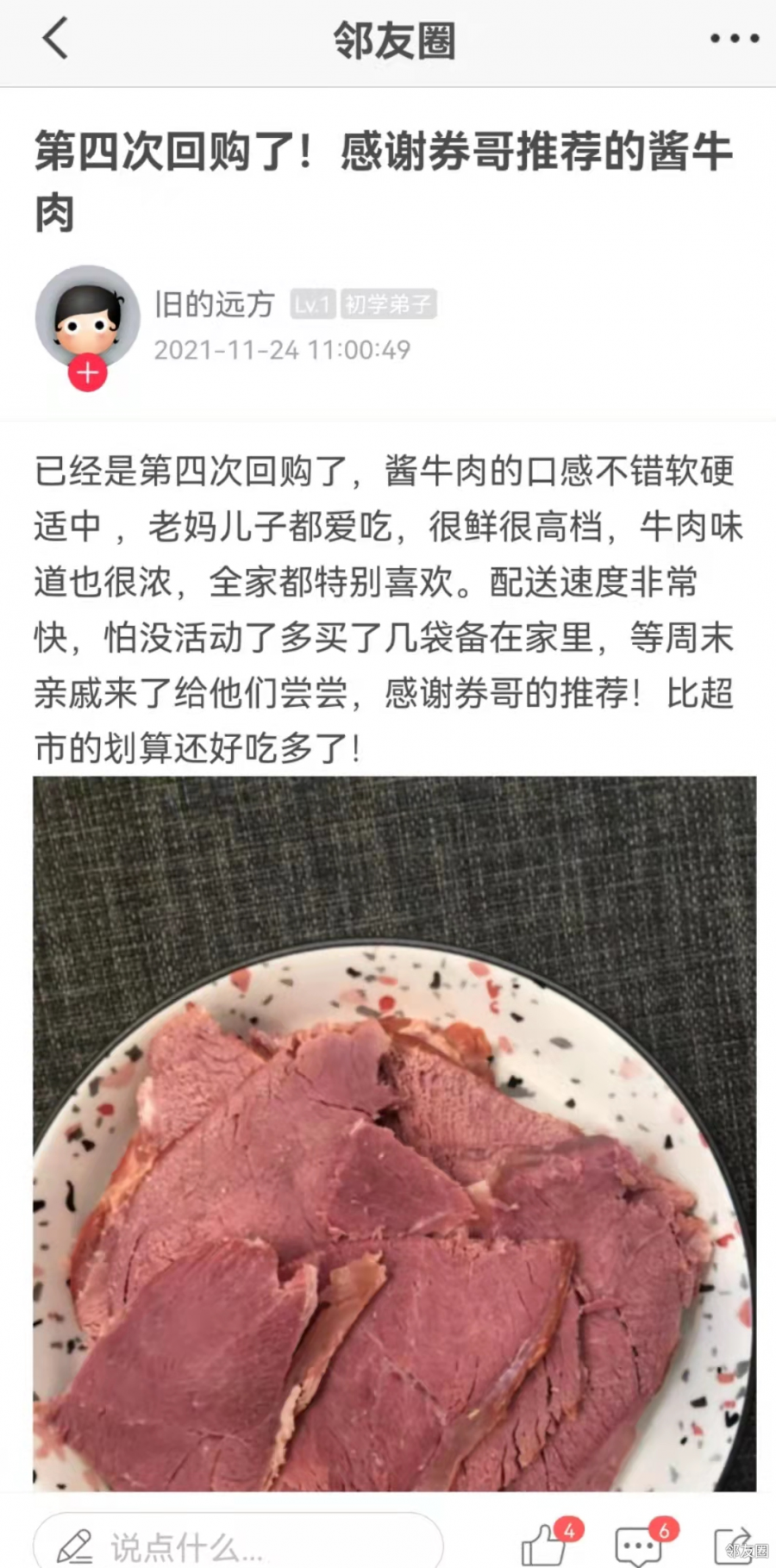The width and height of the screenshot is (776, 1568).
Task: Tap the 说点什么 comment box
Action: point(238,1546)
